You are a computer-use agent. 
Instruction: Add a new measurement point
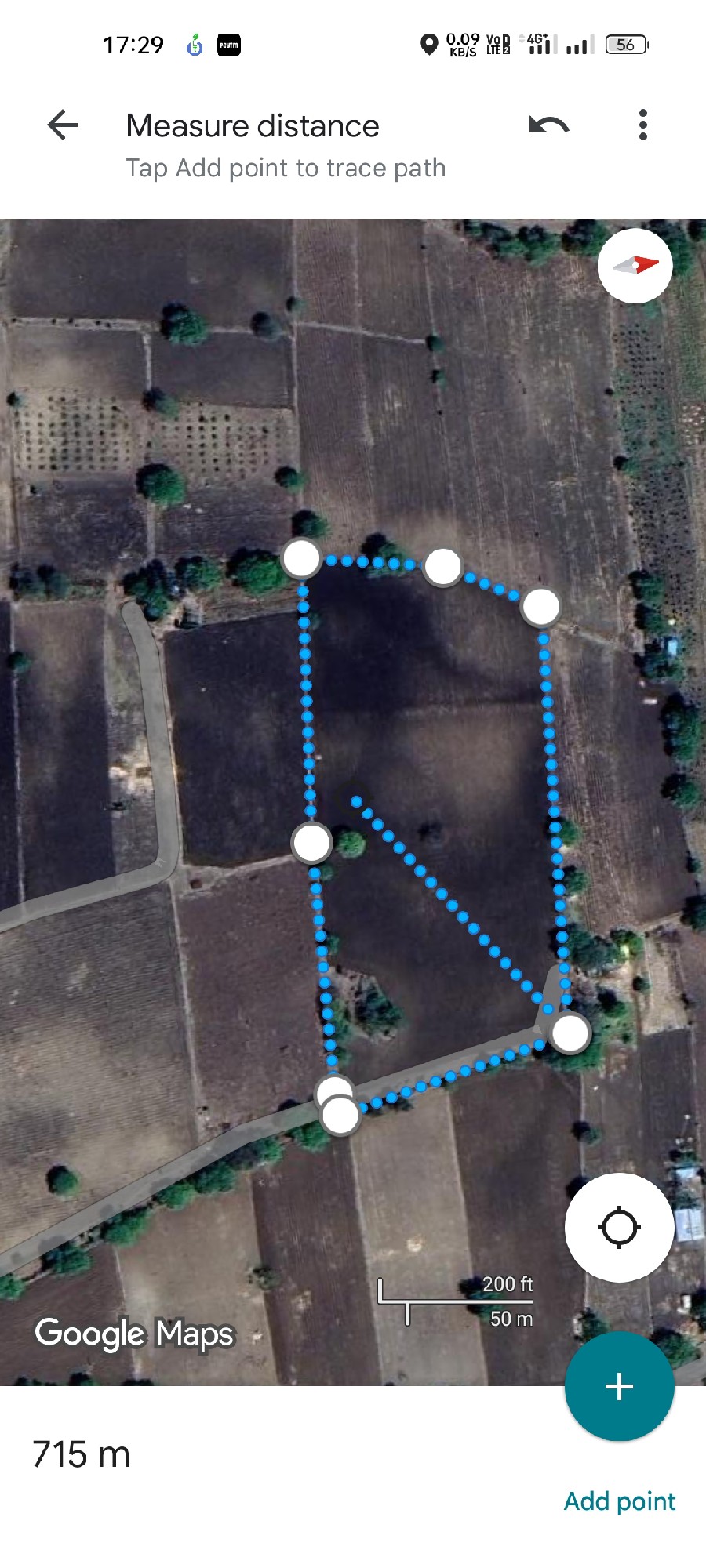tap(619, 1386)
